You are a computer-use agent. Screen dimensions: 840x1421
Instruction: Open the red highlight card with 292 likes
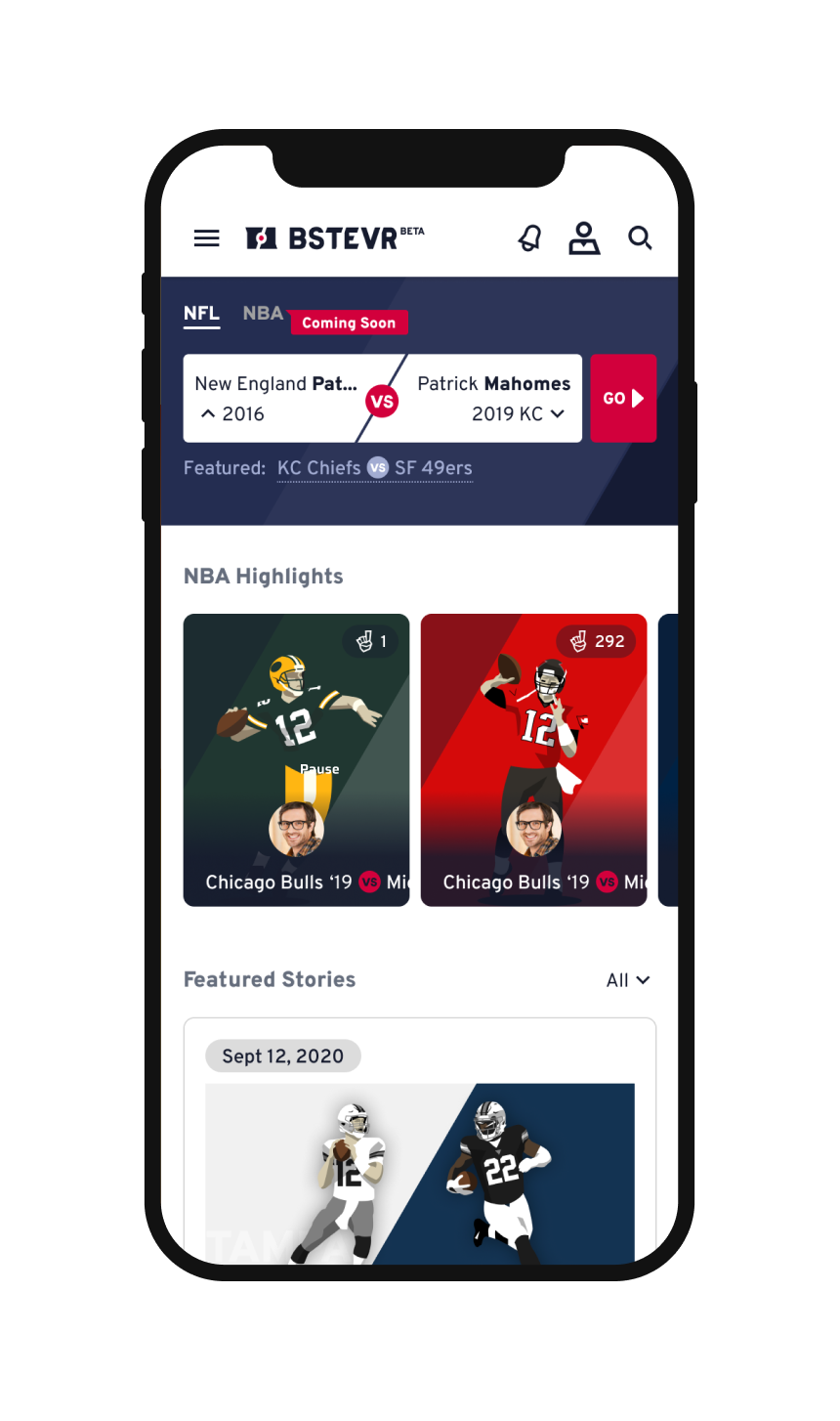pos(533,760)
